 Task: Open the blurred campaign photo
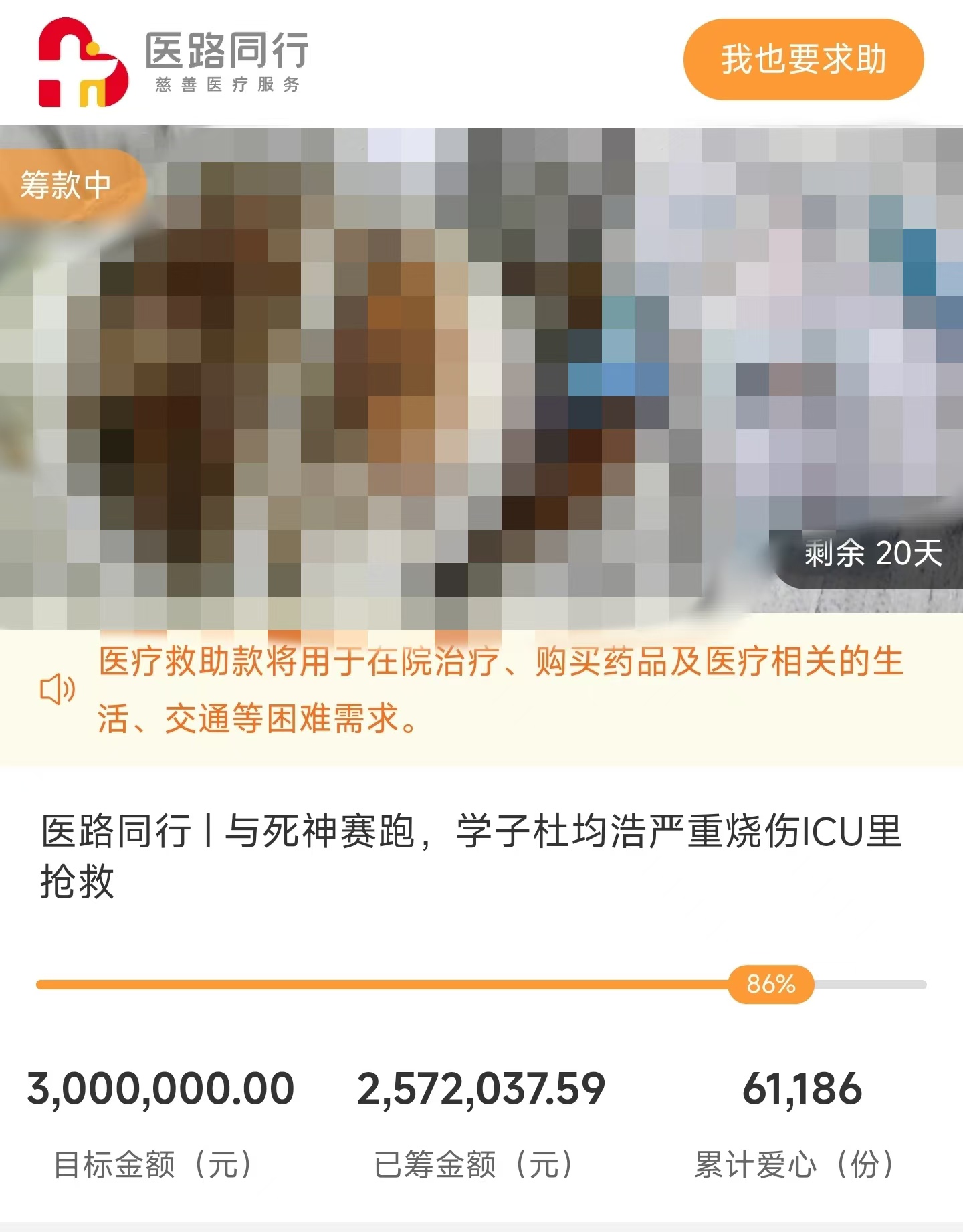[481, 375]
